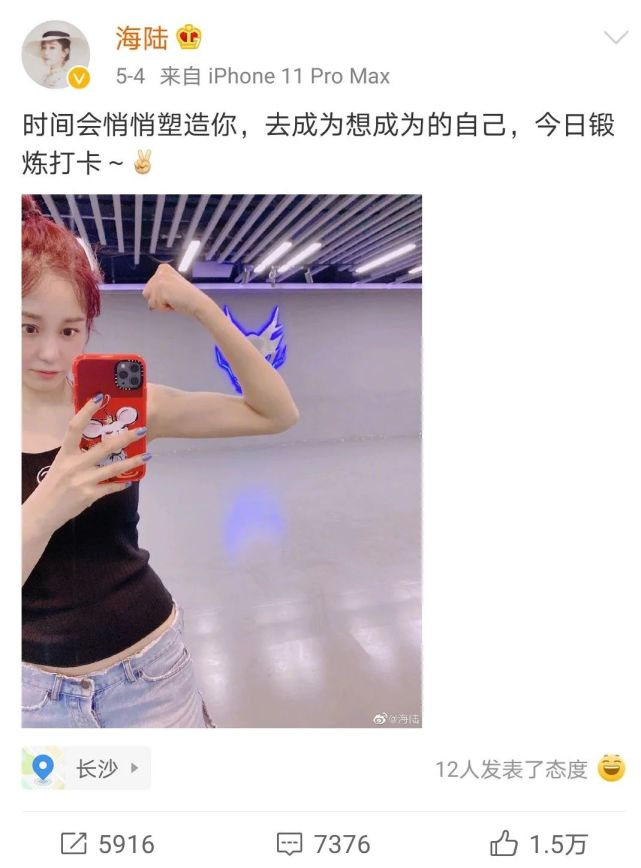Viewport: 641px width, 868px height.
Task: Open the 长沙 location tag
Action: pos(86,768)
